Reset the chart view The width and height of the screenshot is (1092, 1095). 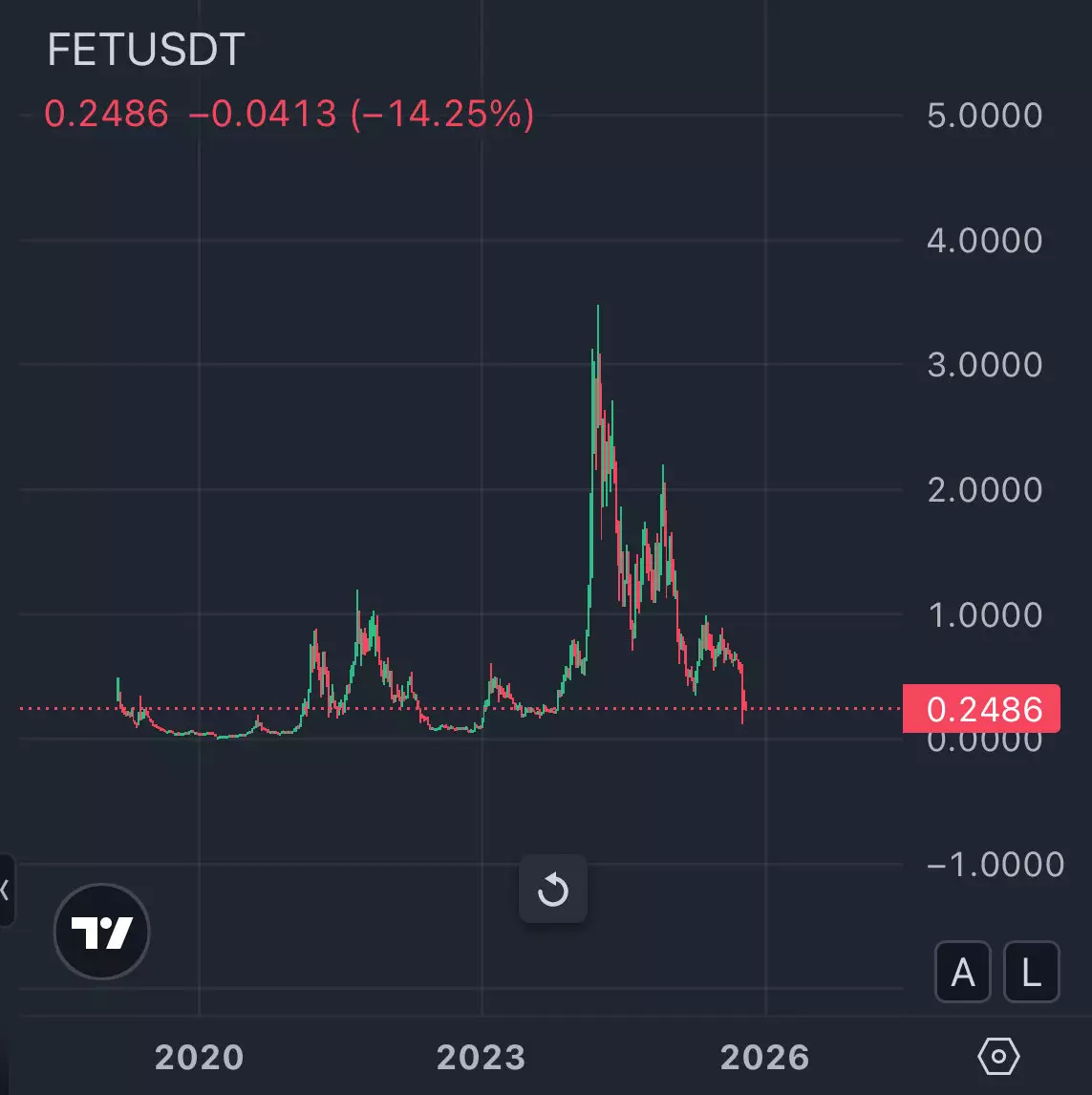[553, 890]
